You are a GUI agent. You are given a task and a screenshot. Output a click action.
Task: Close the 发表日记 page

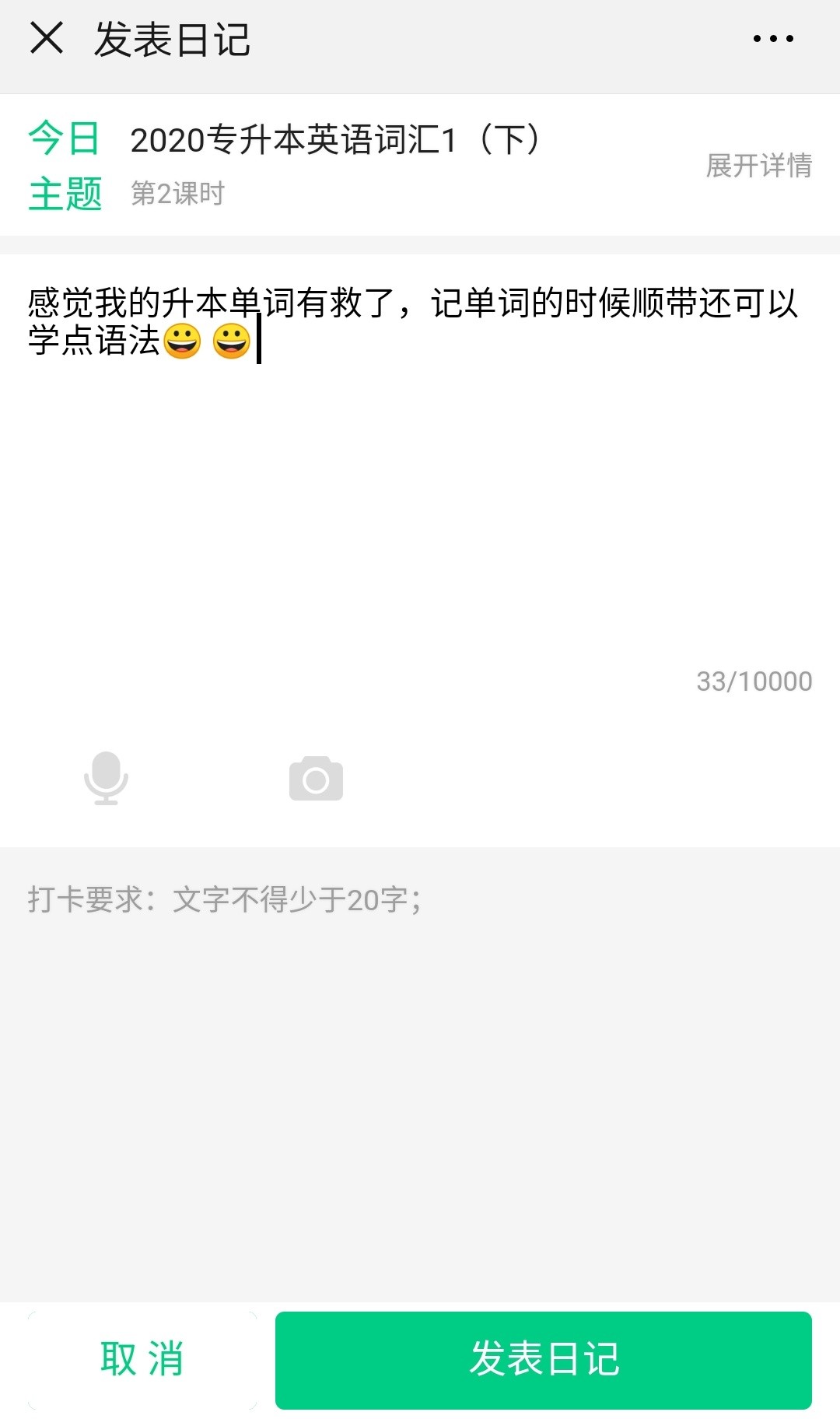click(46, 38)
